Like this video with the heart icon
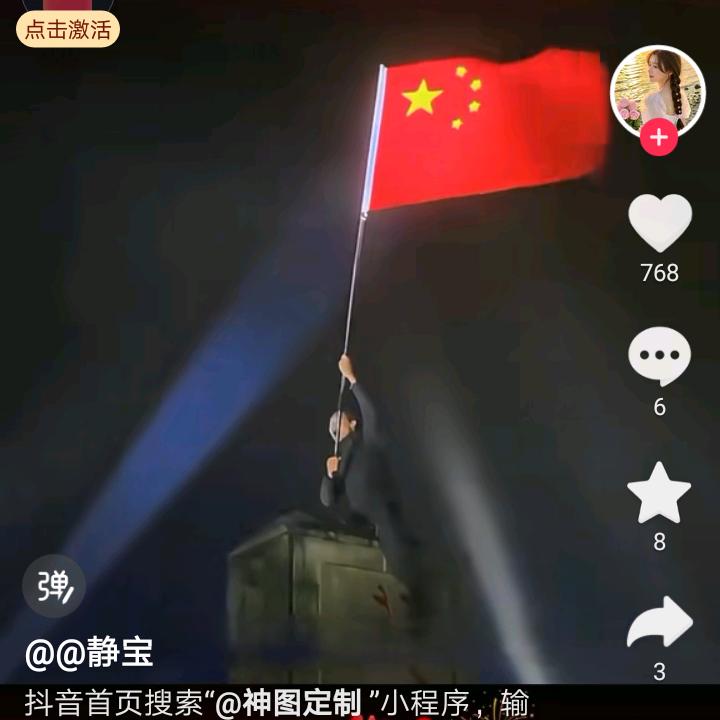The image size is (720, 720). coord(659,222)
